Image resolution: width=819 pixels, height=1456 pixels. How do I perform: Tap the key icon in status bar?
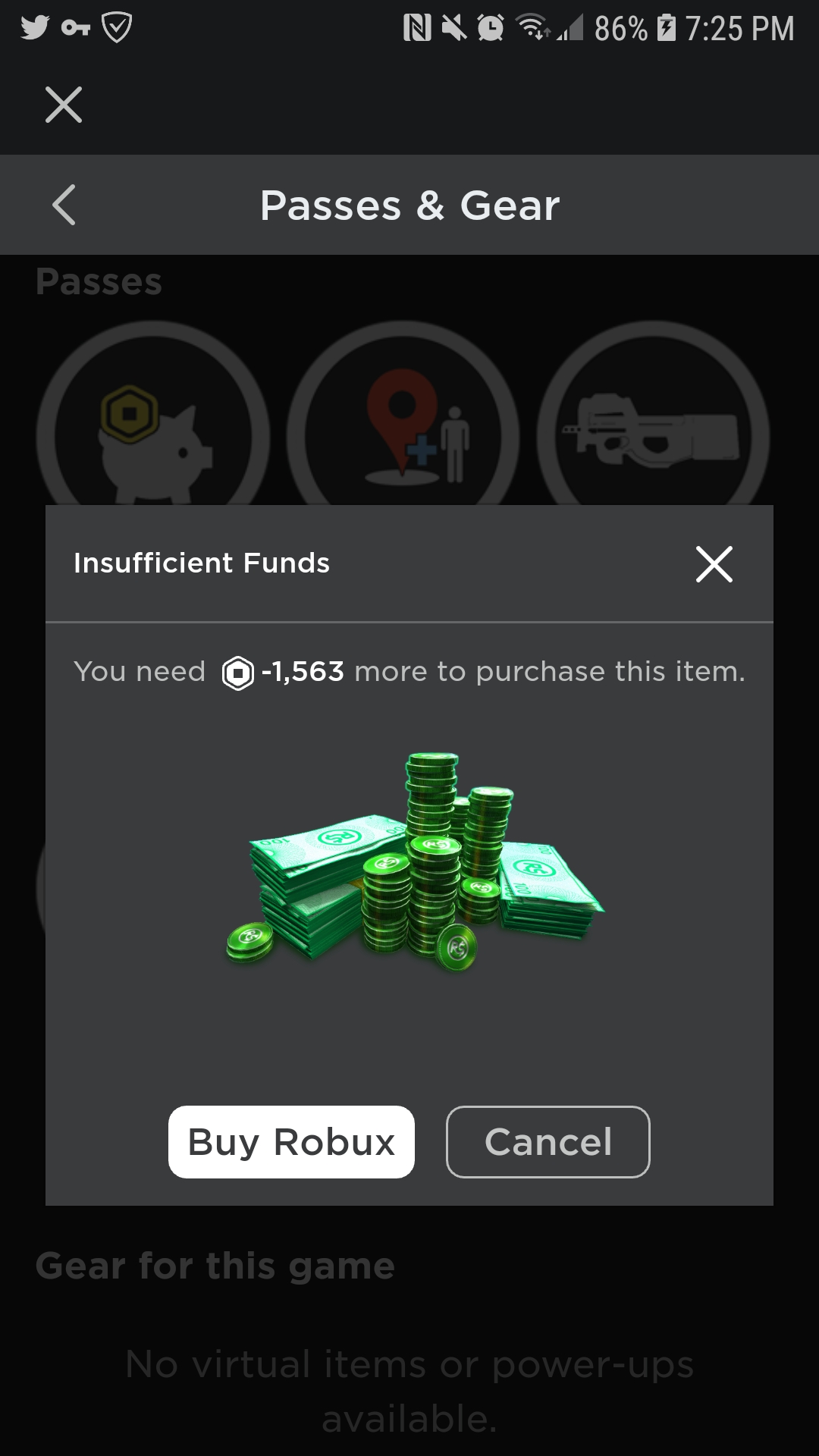coord(76,29)
